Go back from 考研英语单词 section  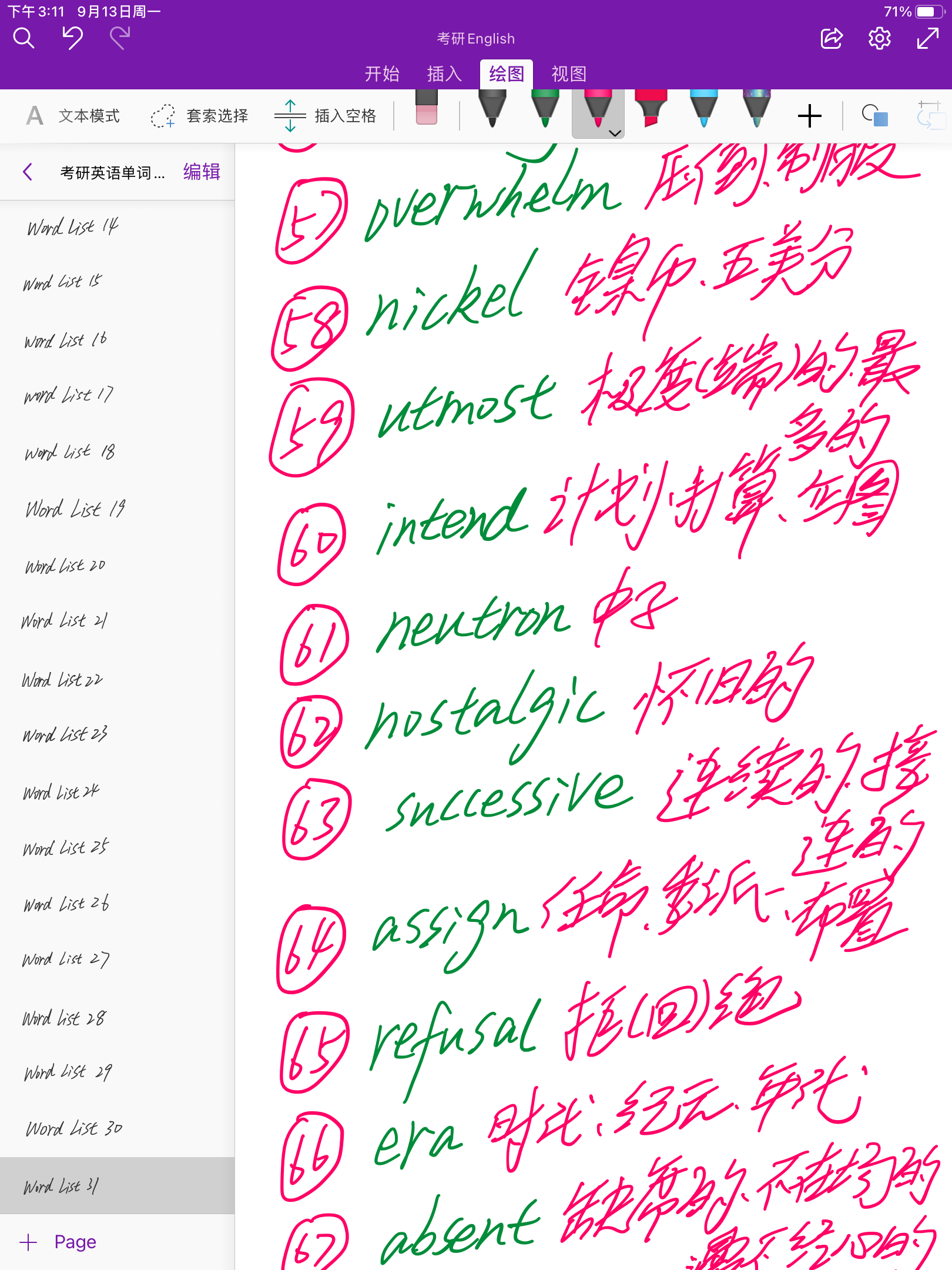point(27,172)
